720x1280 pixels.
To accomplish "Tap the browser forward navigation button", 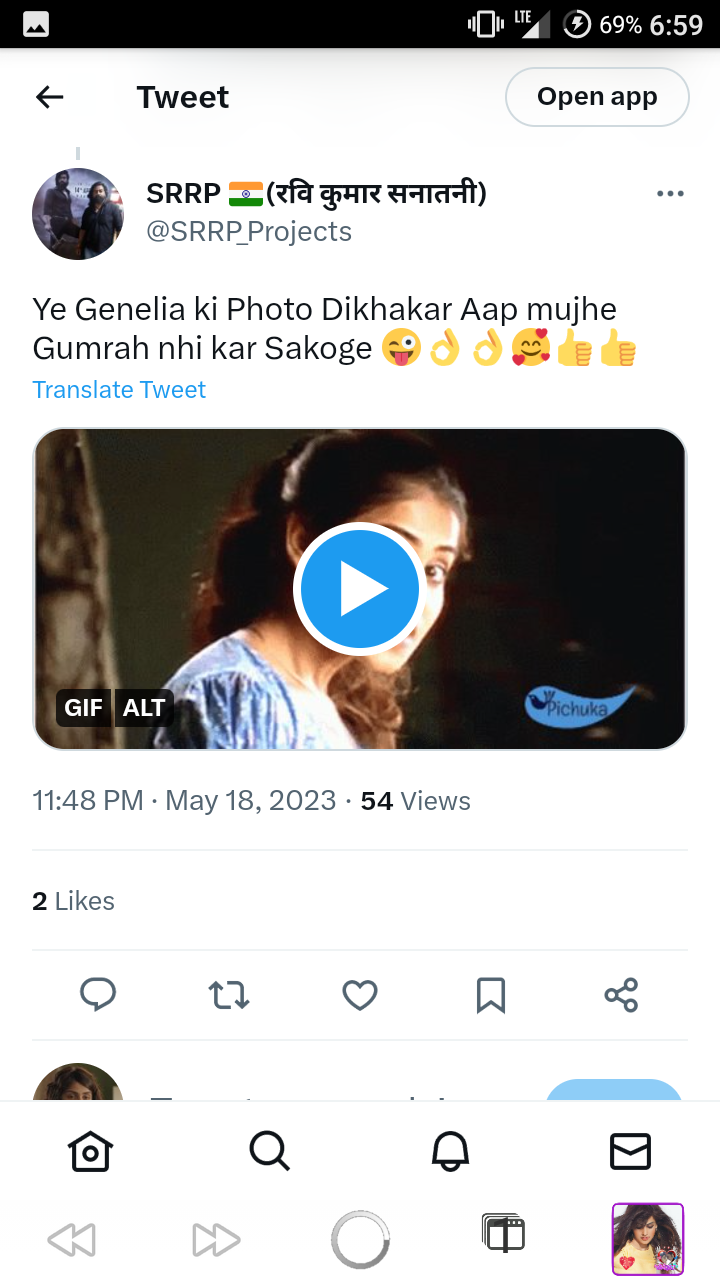I will coord(216,1241).
